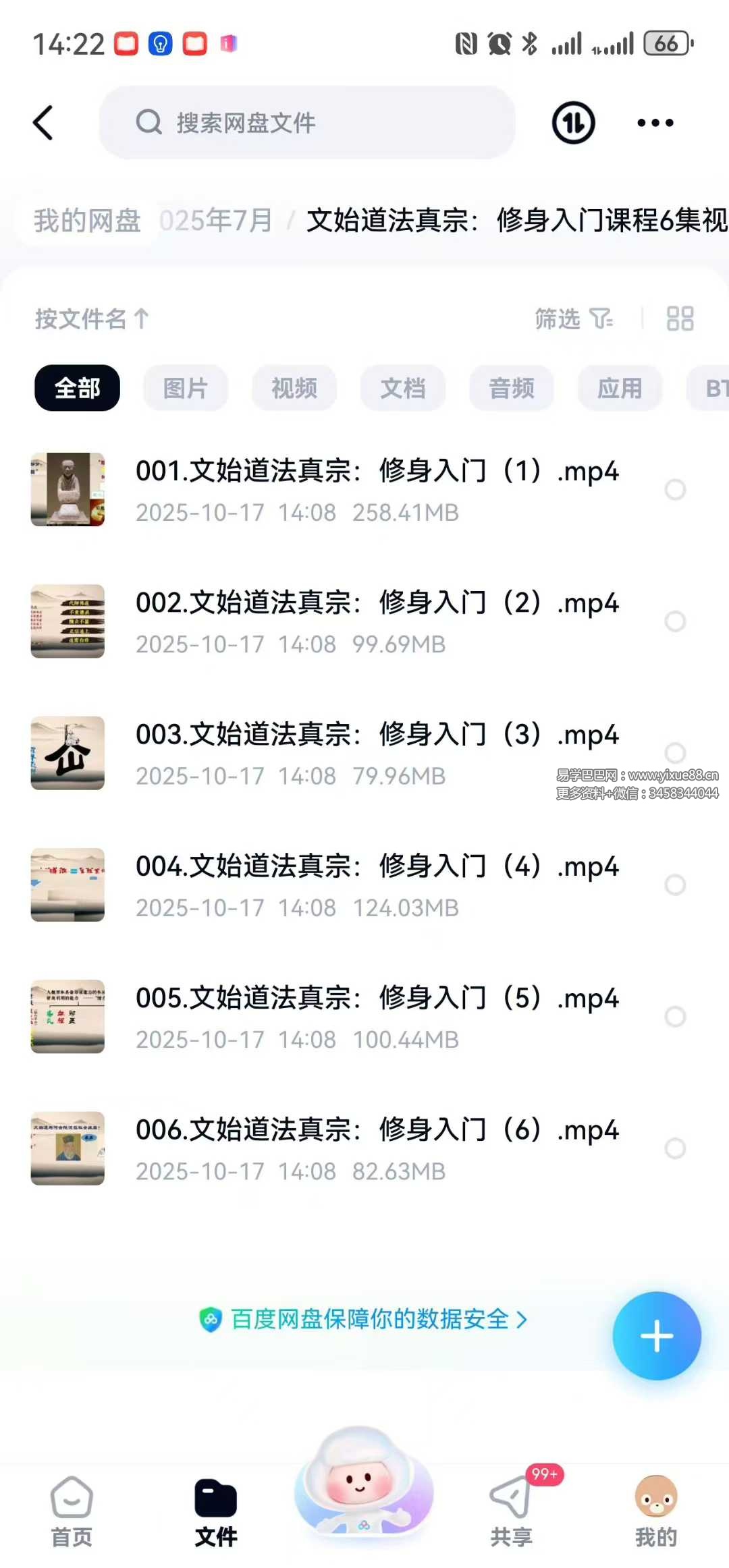The image size is (729, 1568).
Task: Tap the blue plus floating button
Action: [656, 1336]
